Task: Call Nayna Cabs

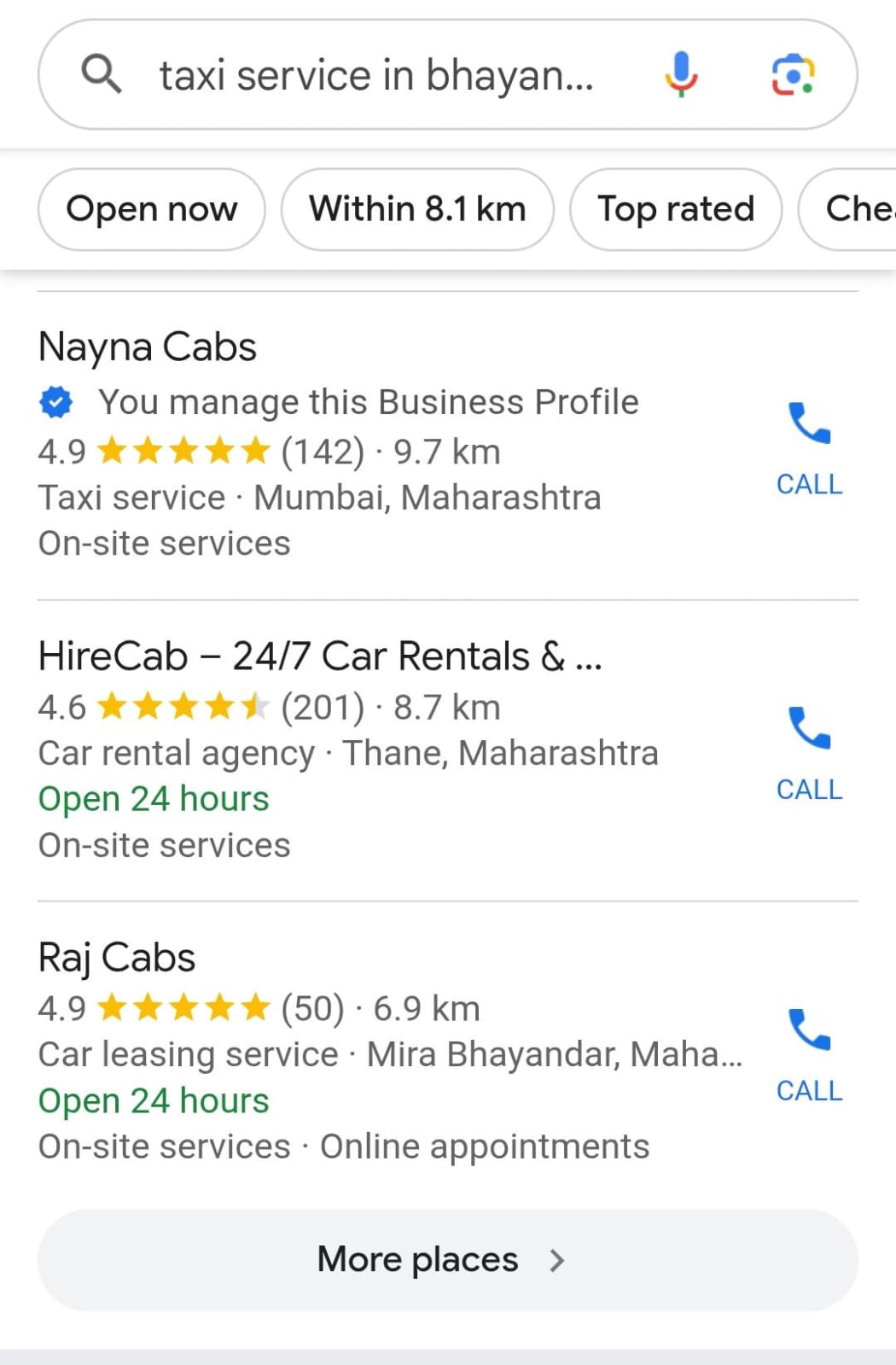Action: 809,447
